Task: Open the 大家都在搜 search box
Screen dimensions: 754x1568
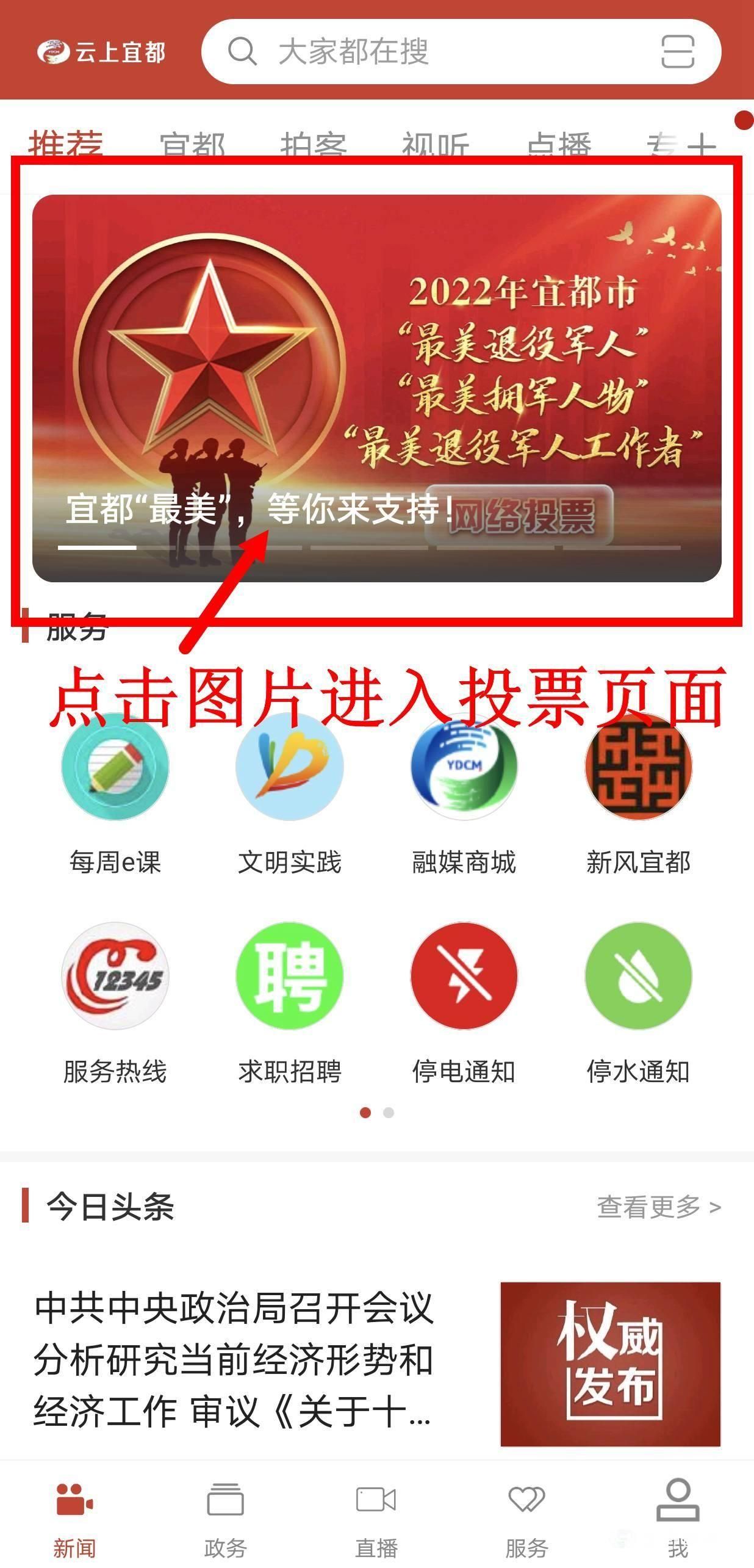Action: click(x=427, y=52)
